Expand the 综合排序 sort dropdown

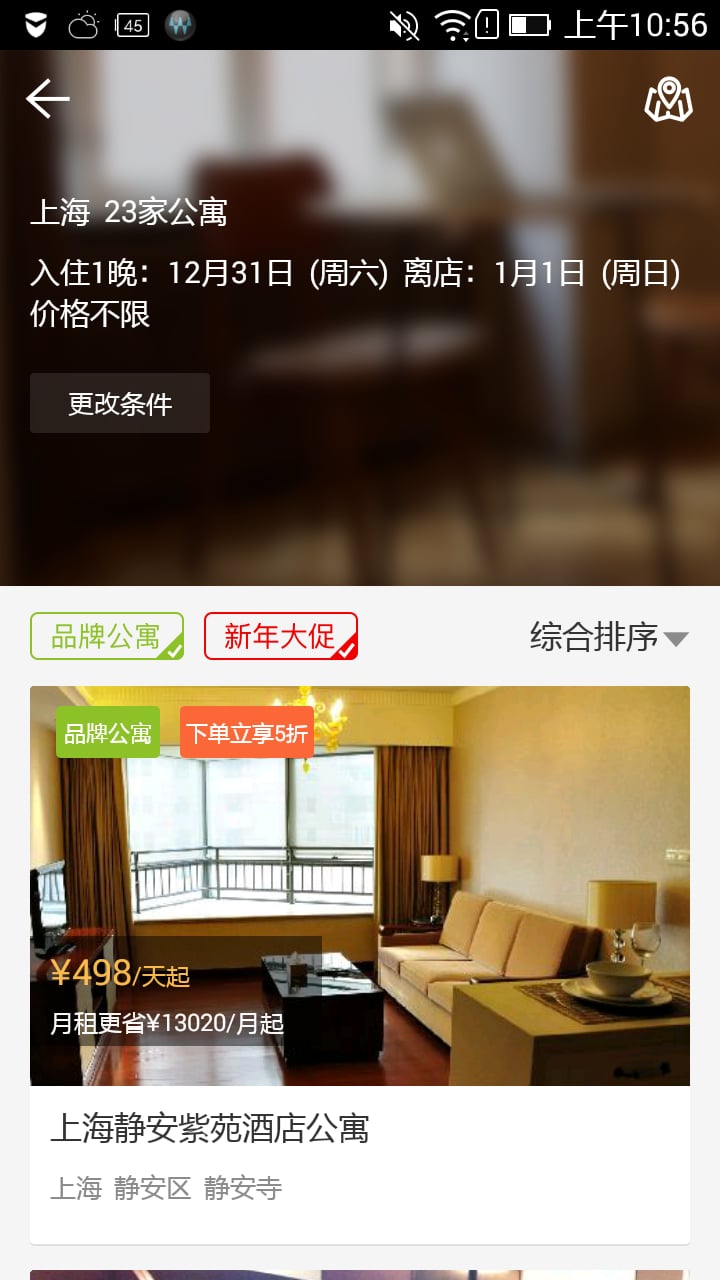609,637
